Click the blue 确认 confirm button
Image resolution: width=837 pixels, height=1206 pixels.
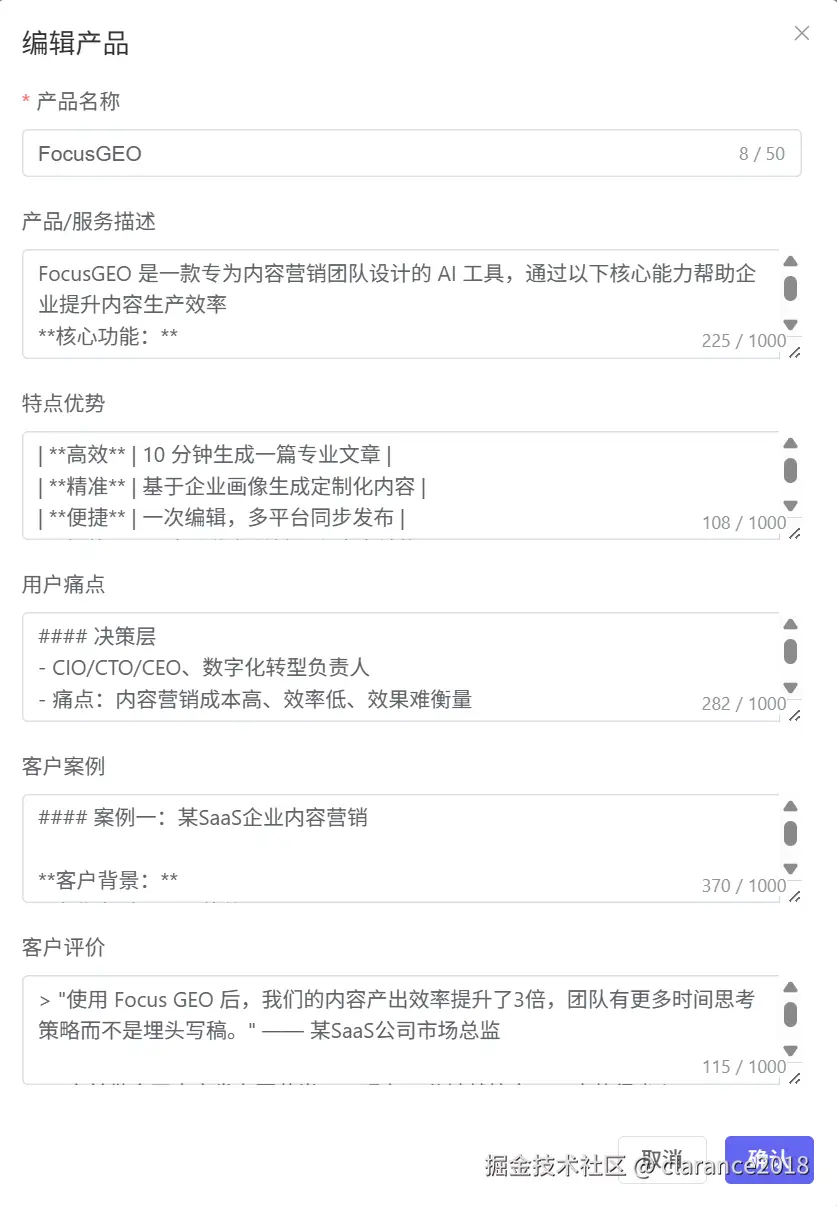point(769,1158)
